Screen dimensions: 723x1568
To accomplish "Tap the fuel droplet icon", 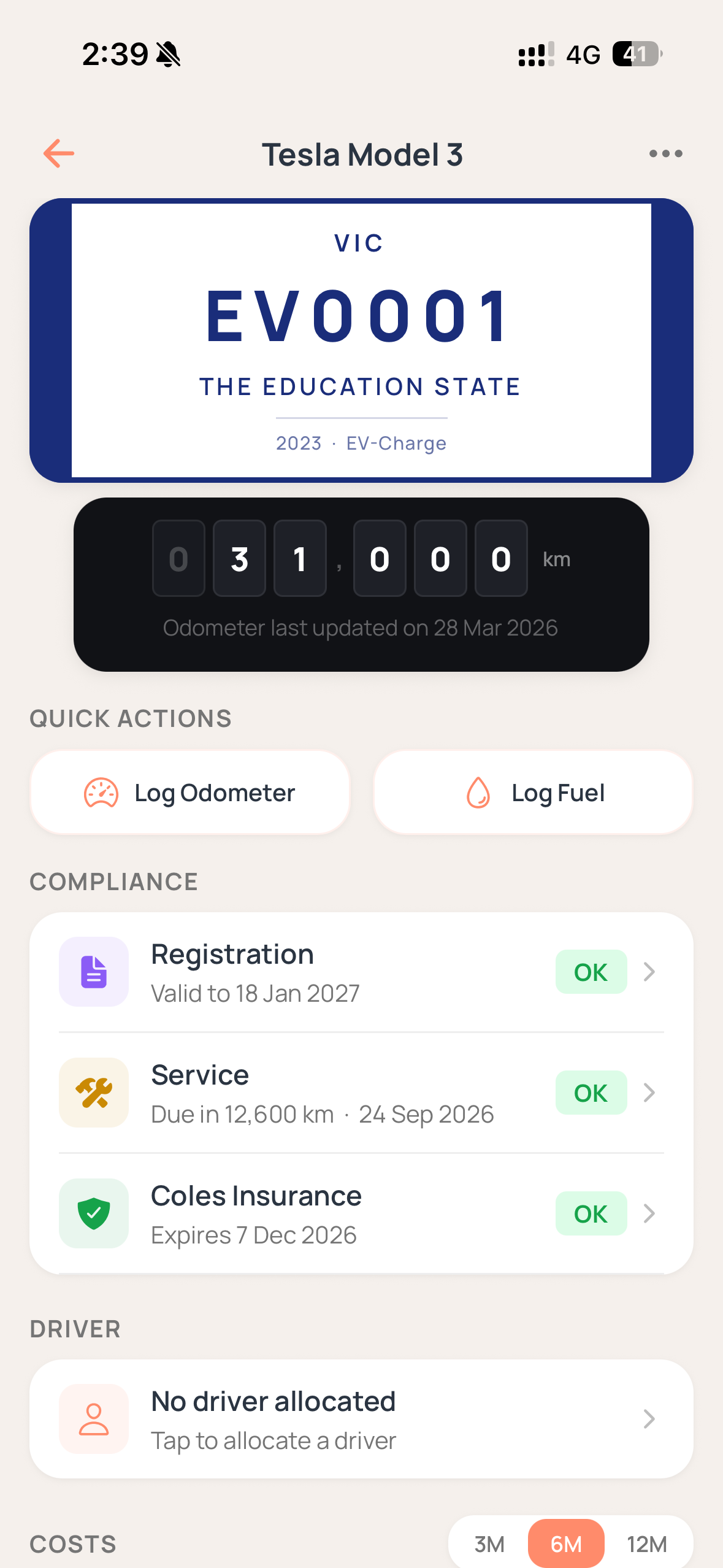I will click(477, 792).
